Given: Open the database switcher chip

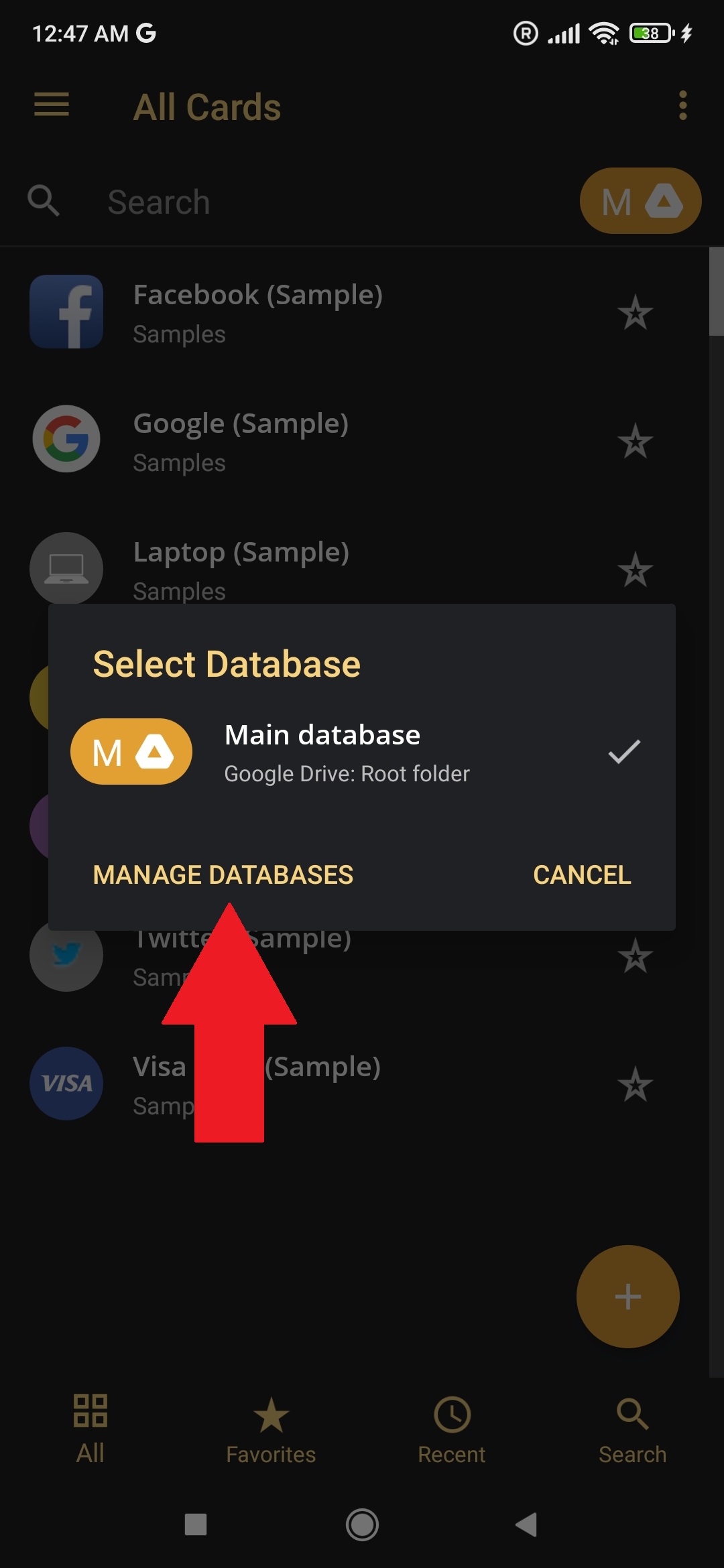Looking at the screenshot, I should 640,201.
